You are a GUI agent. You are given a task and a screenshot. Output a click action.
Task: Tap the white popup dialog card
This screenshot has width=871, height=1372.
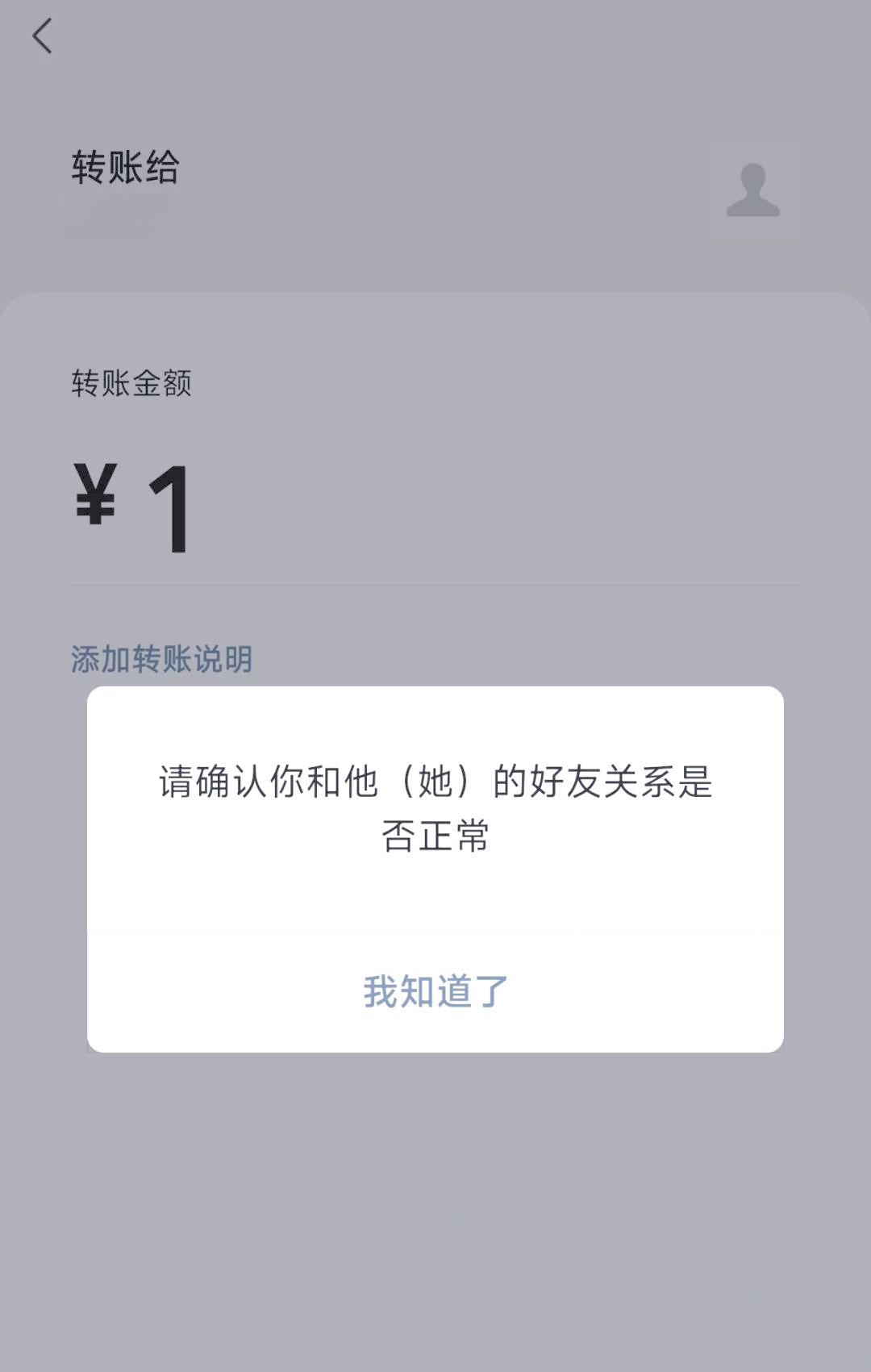coord(435,867)
